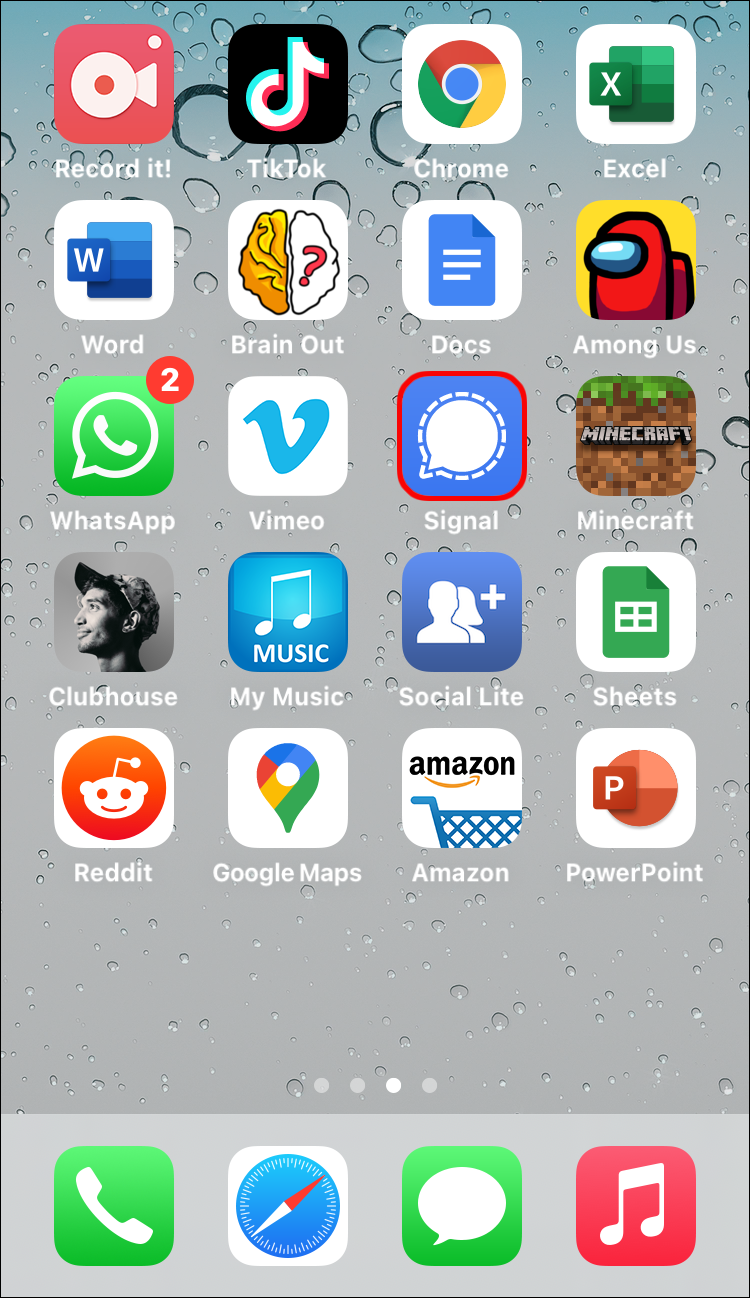Launch Among Us
750x1298 pixels.
(x=635, y=260)
